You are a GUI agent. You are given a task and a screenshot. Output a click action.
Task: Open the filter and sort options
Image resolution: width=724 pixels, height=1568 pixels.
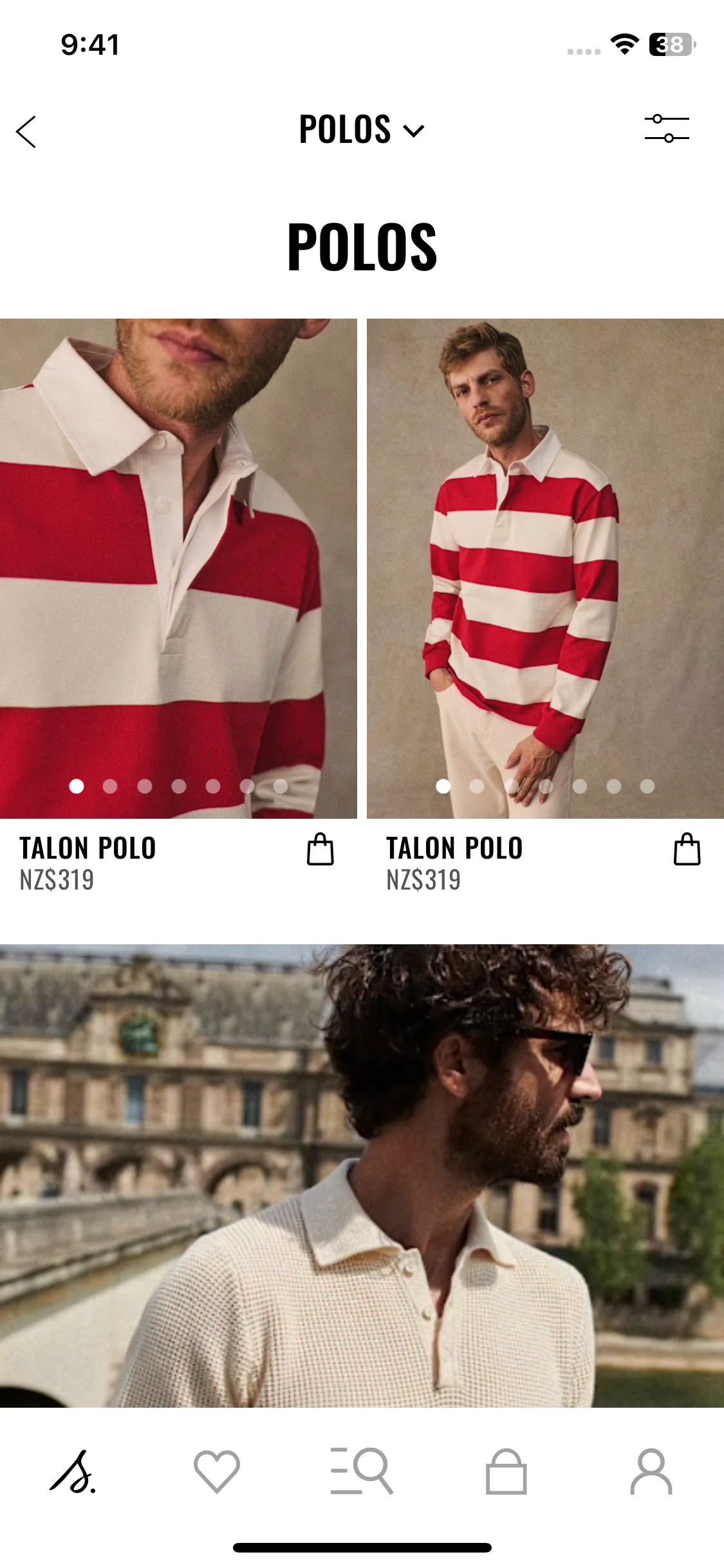[x=667, y=129]
